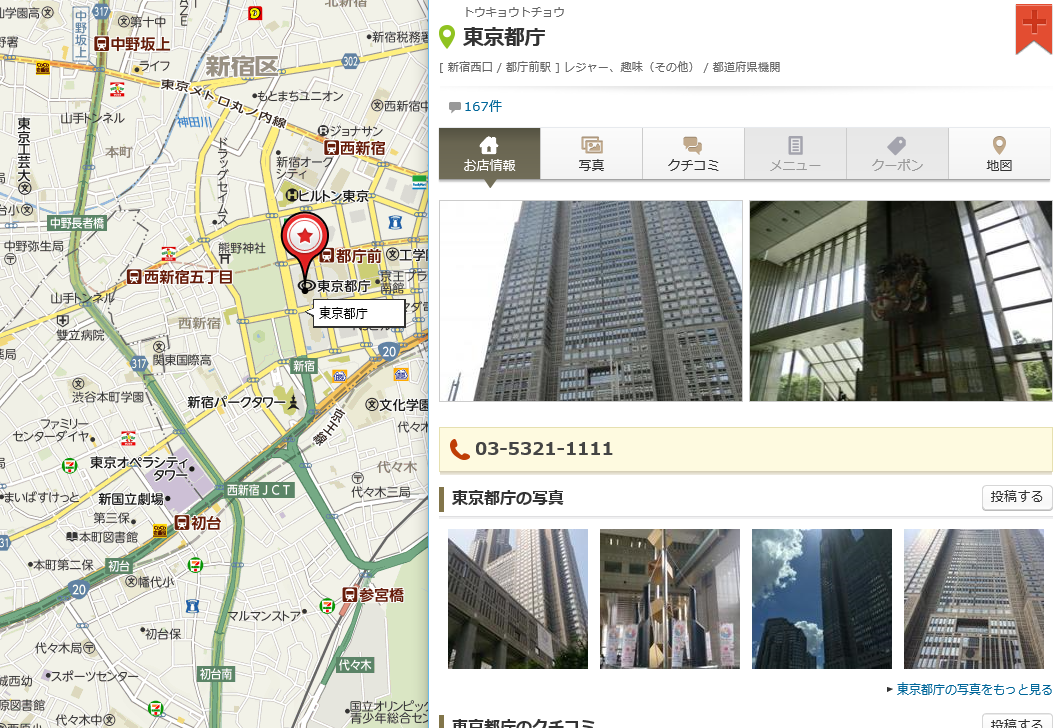Select the メニュー tab
Screen dimensions: 1062x728
(x=795, y=154)
